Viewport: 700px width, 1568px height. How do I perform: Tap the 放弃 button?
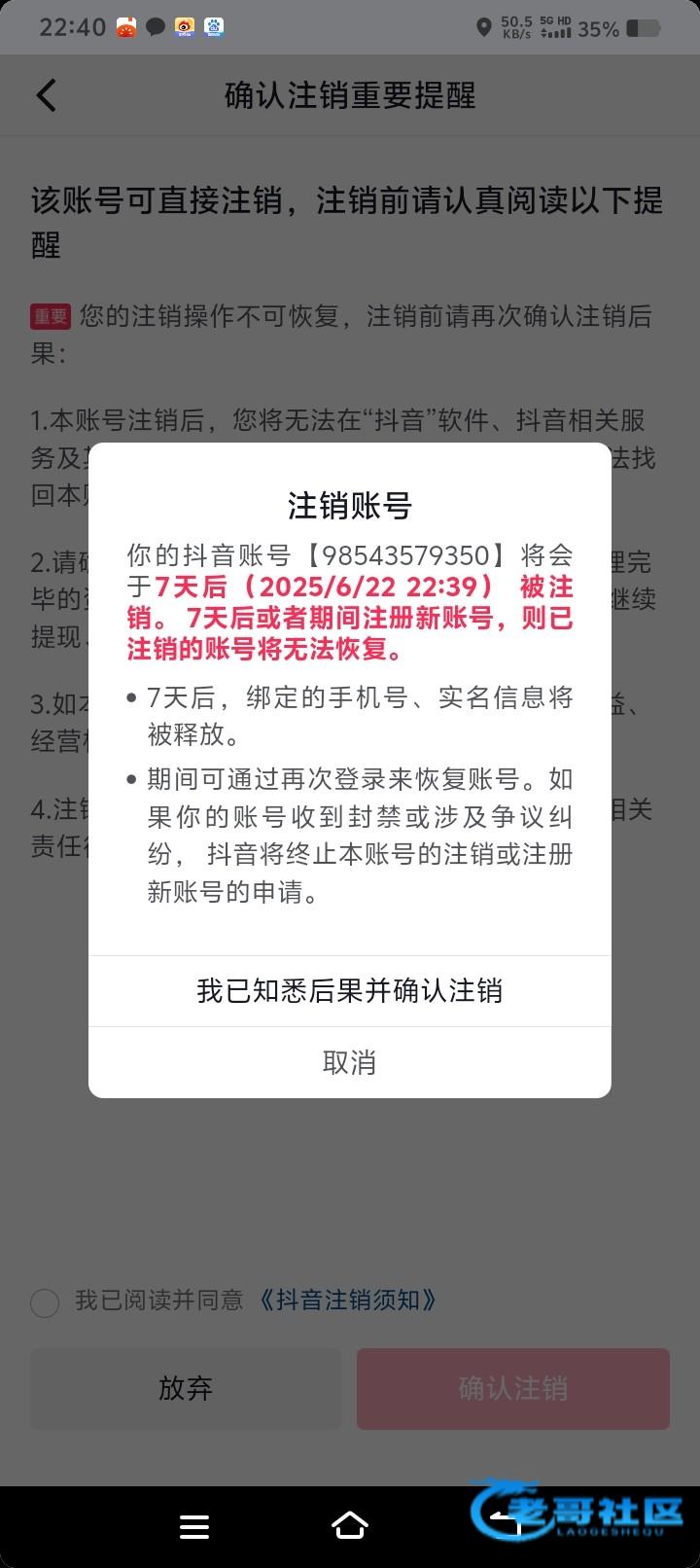click(185, 1388)
